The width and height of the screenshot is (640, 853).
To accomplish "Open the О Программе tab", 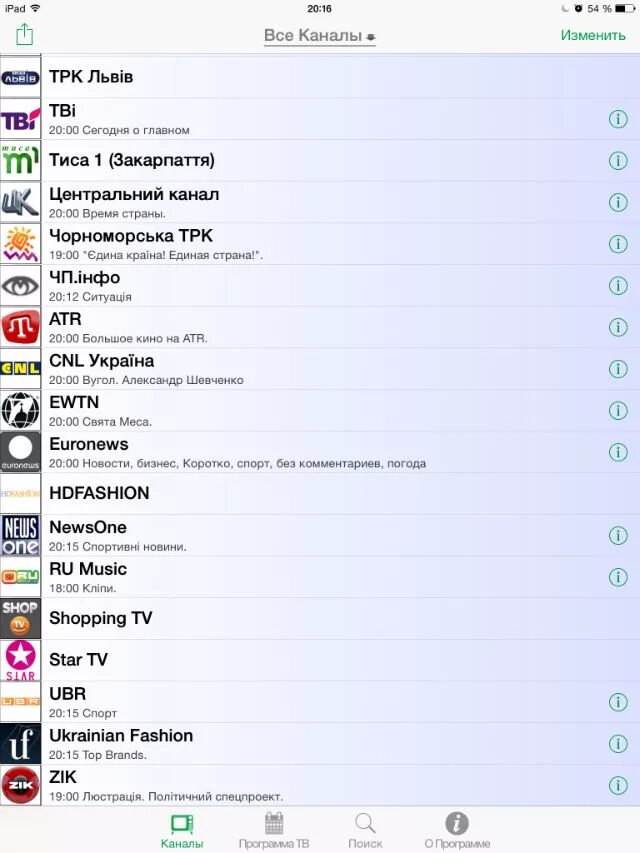I will coord(457,830).
